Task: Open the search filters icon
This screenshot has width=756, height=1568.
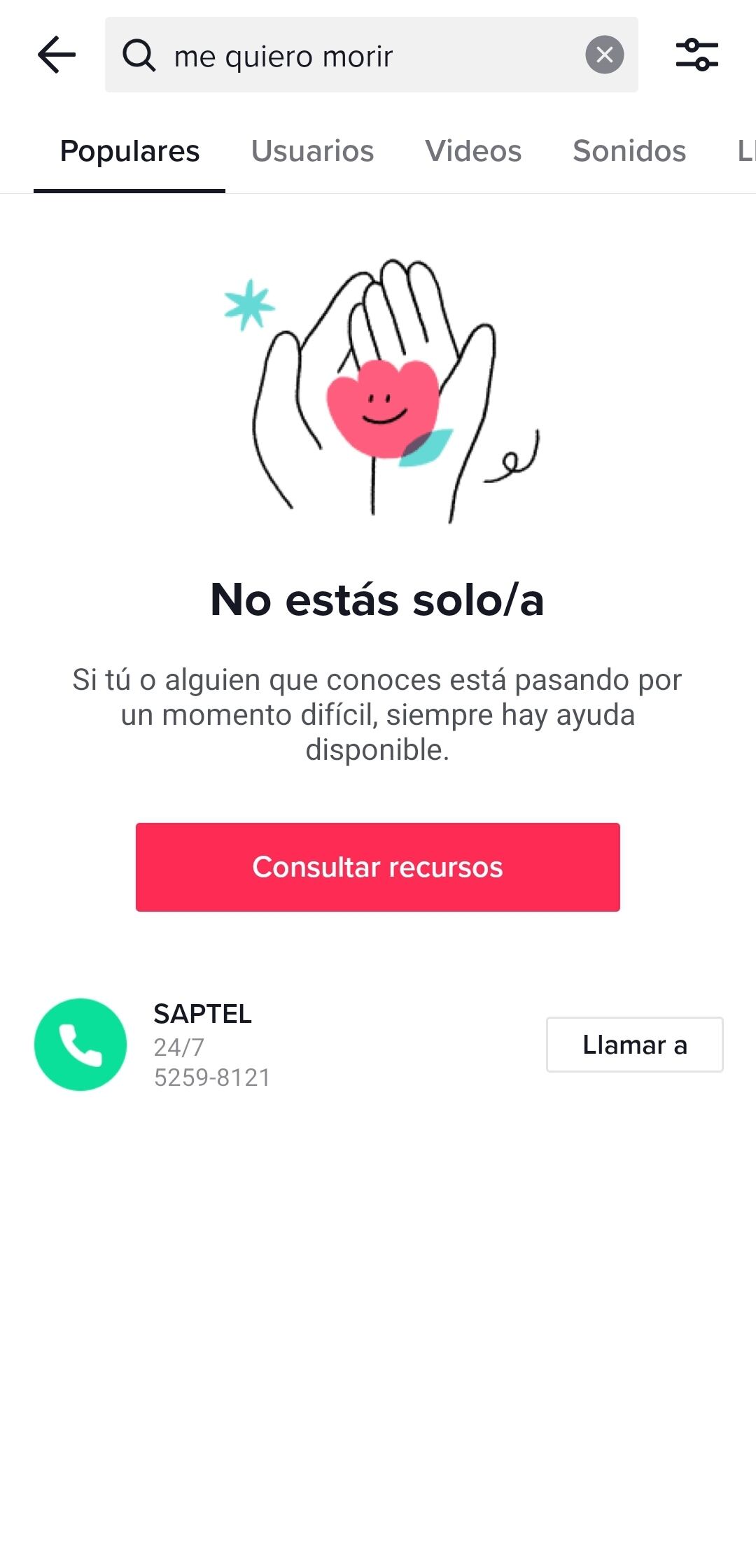Action: pos(697,55)
